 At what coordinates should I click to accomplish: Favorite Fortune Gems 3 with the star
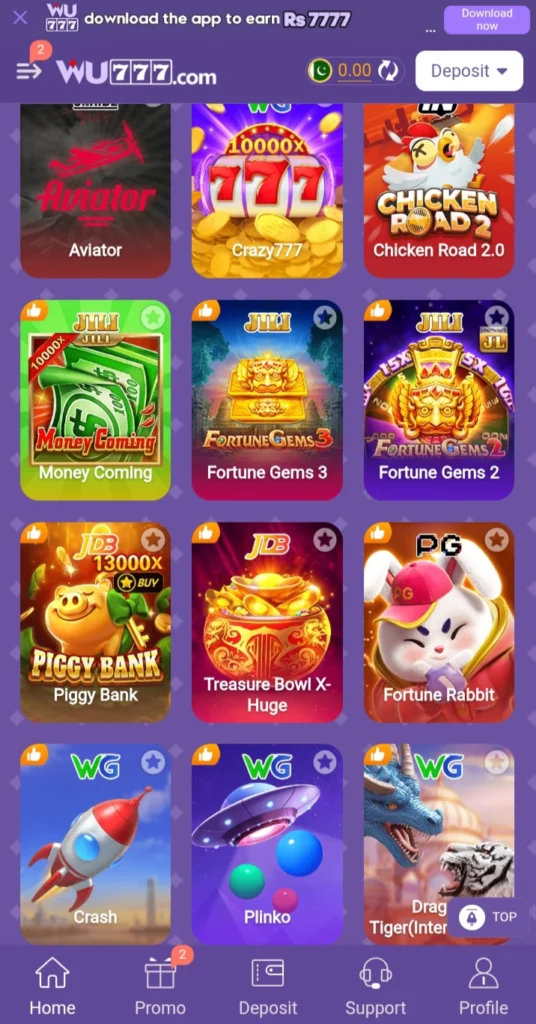click(x=324, y=317)
